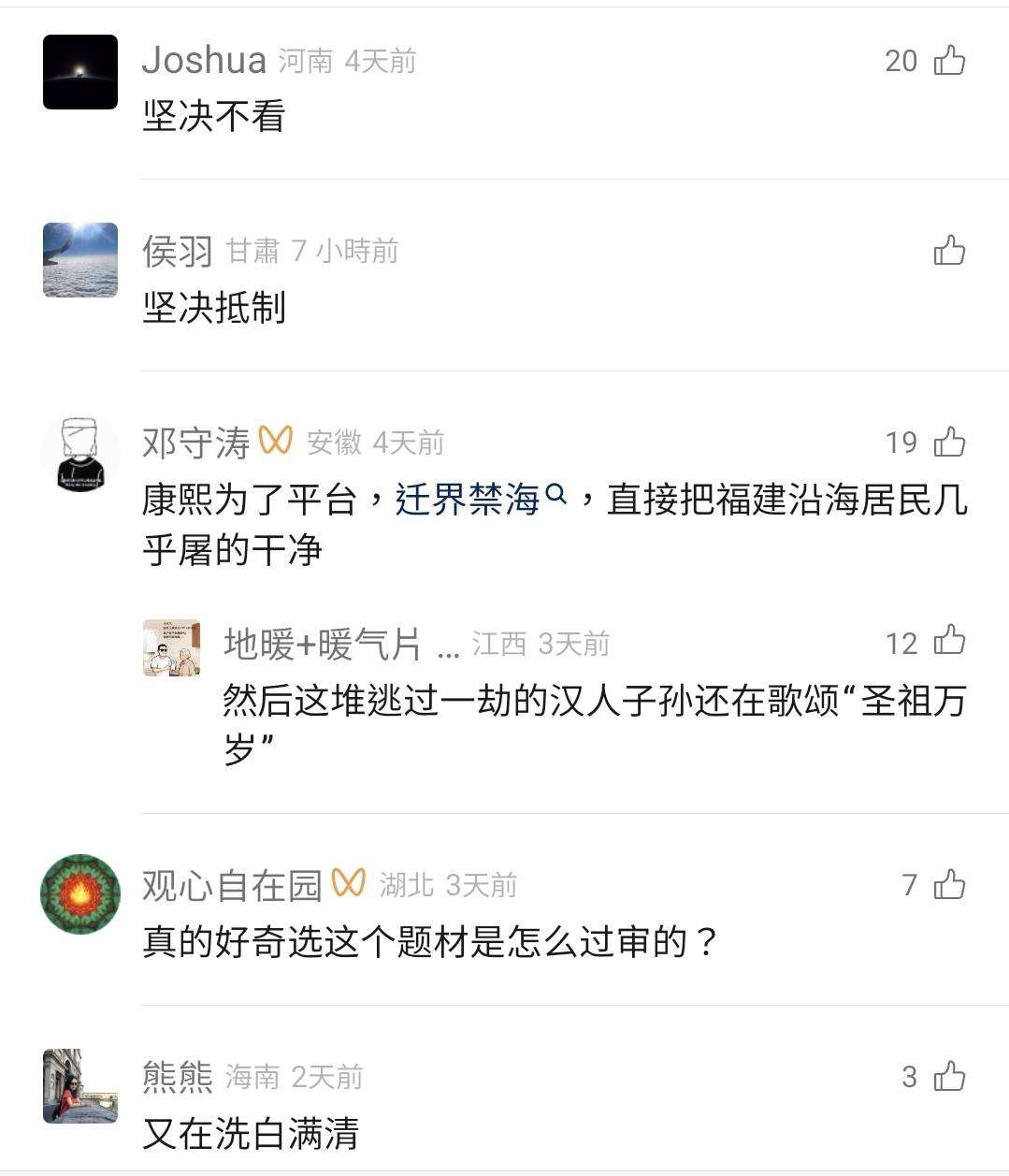
Task: Open the 观心自在园 username
Action: point(232,885)
